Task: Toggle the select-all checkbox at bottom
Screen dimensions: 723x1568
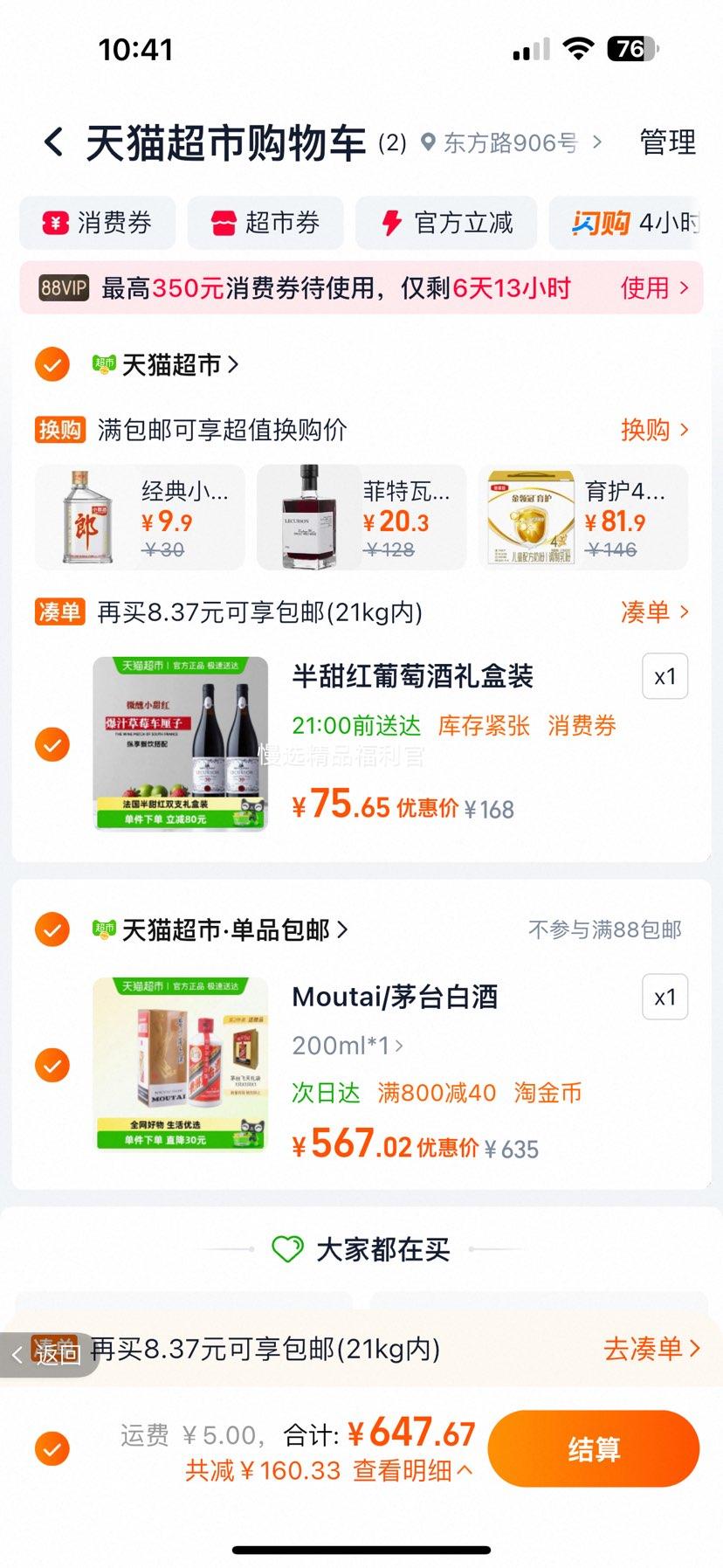Action: (x=52, y=1447)
